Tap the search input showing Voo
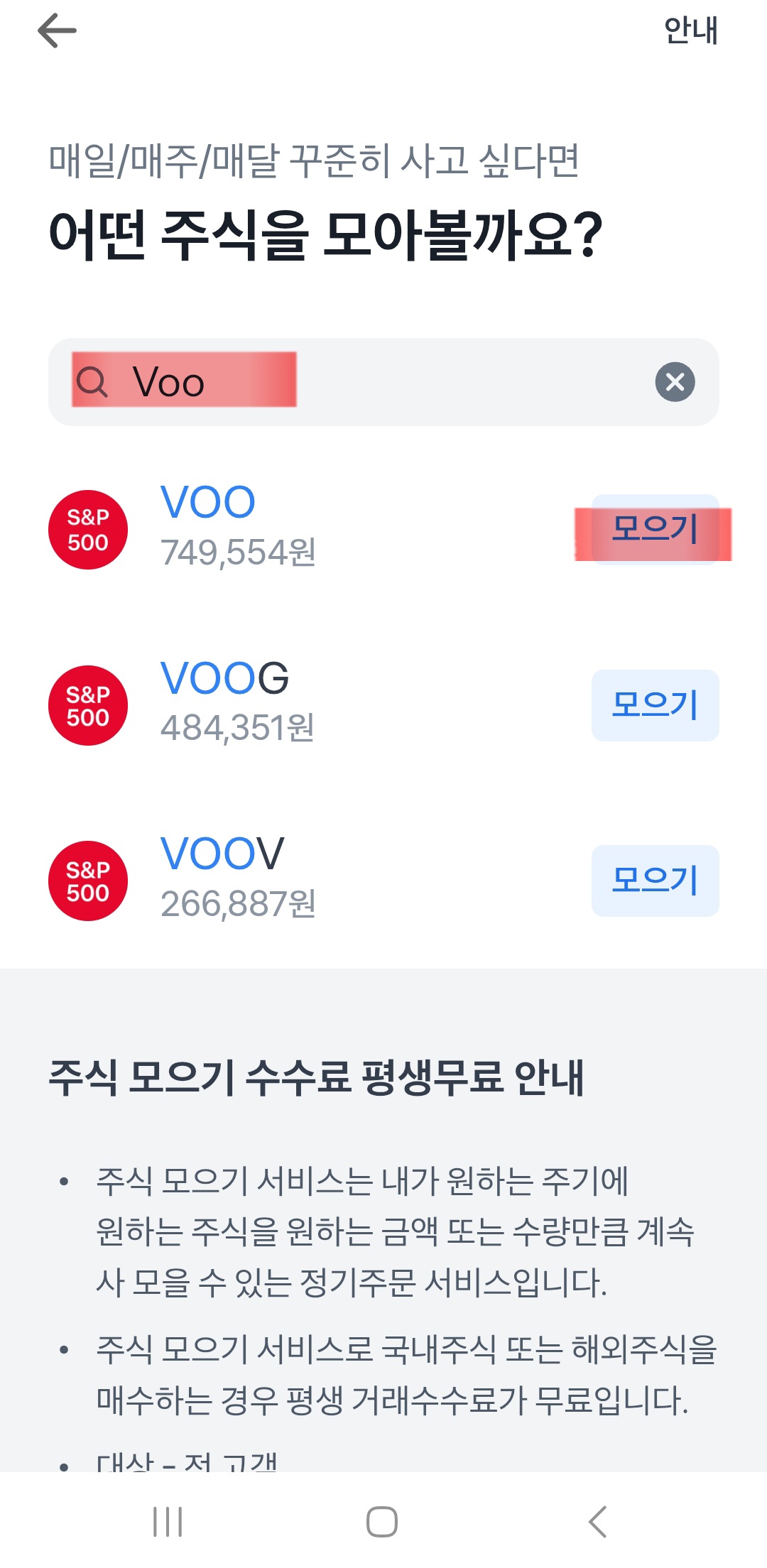 pos(284,382)
